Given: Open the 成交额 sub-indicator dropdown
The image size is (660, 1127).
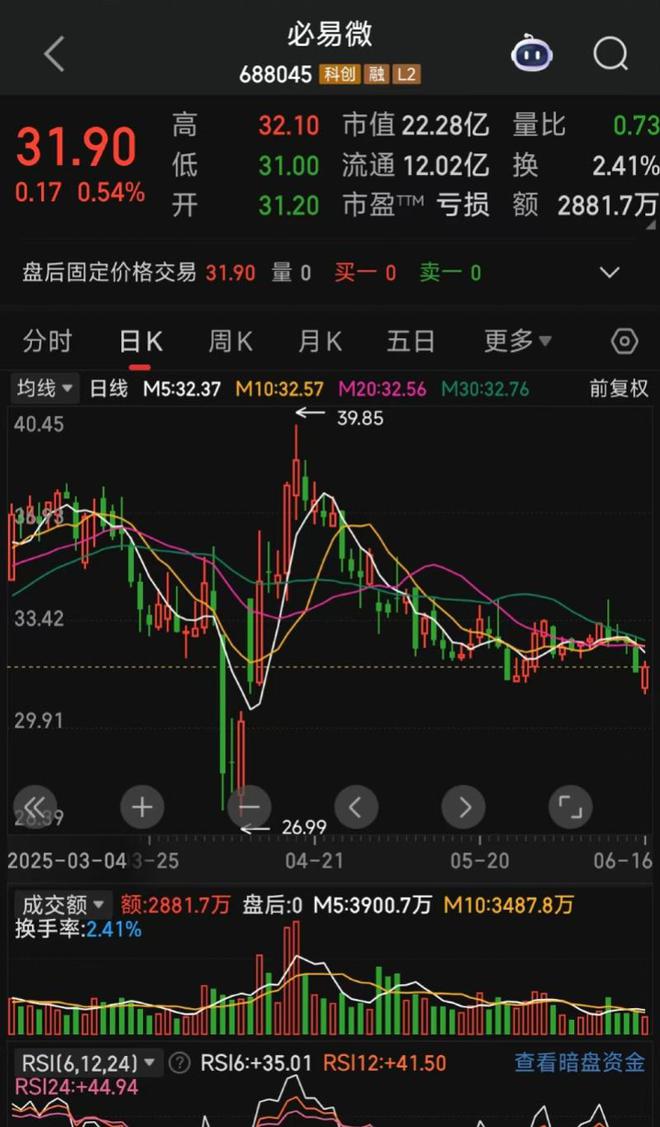Looking at the screenshot, I should coord(63,905).
